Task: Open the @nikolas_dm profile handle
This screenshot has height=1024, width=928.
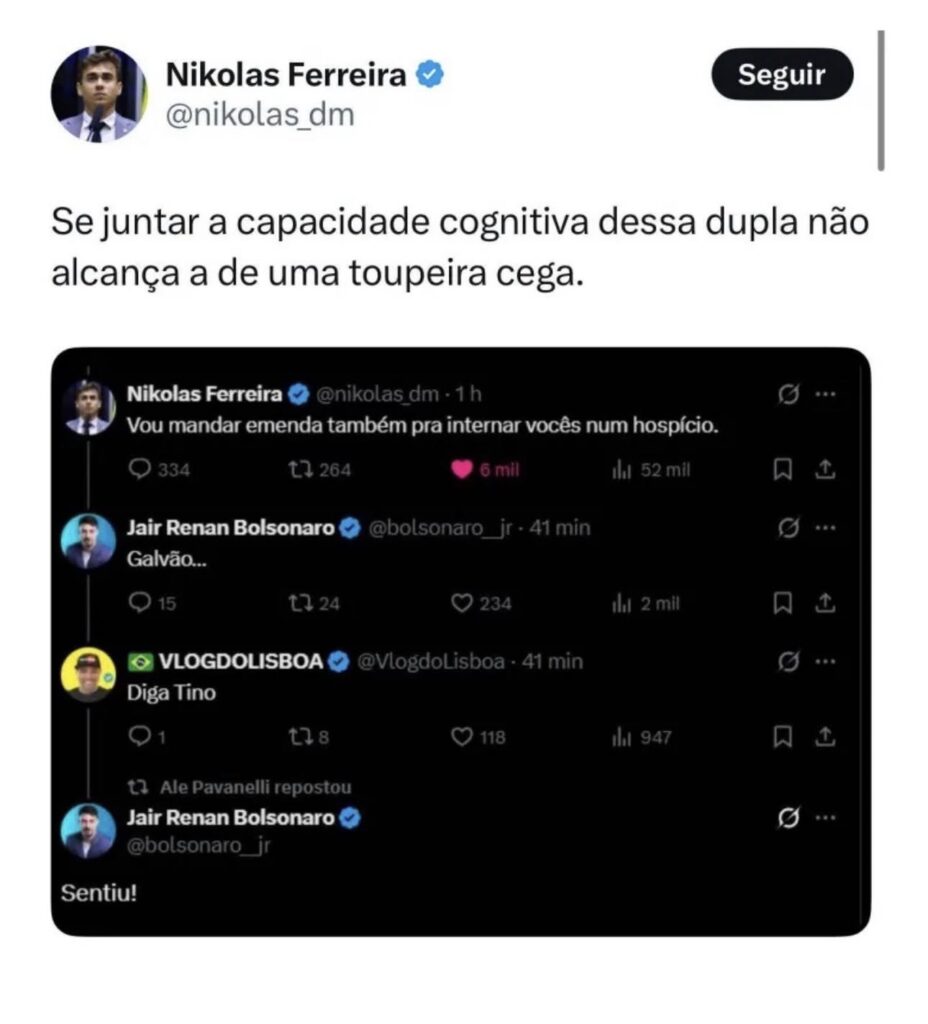Action: [258, 115]
